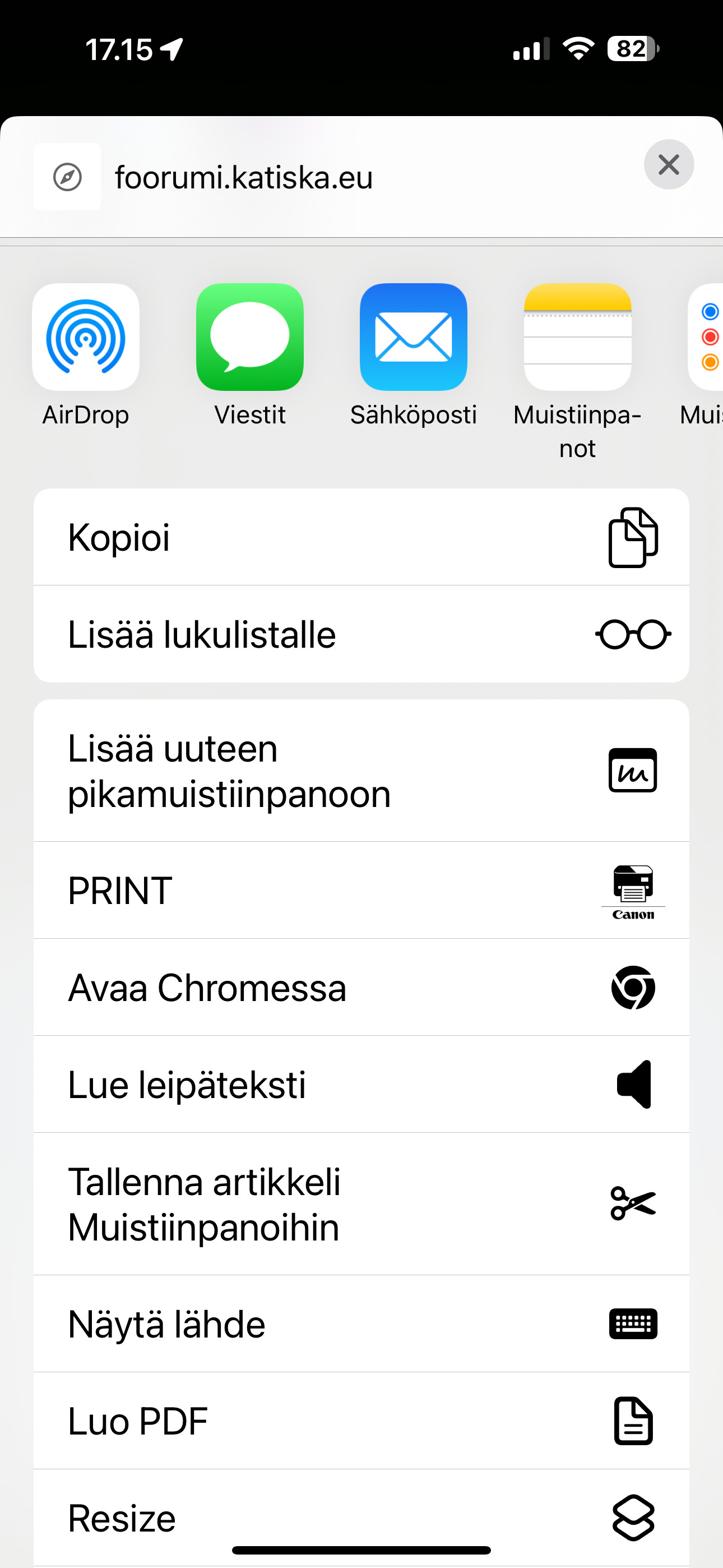
Task: Select Kopioi to copy the link
Action: pos(361,537)
